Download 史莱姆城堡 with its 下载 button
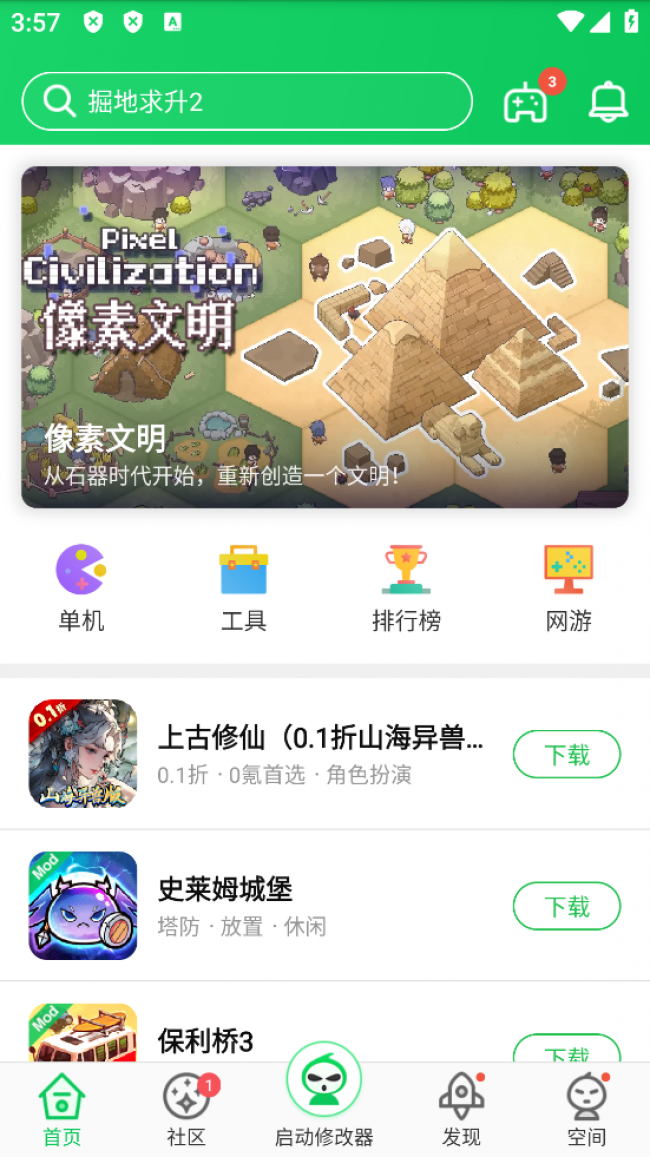This screenshot has width=650, height=1157. [x=566, y=906]
